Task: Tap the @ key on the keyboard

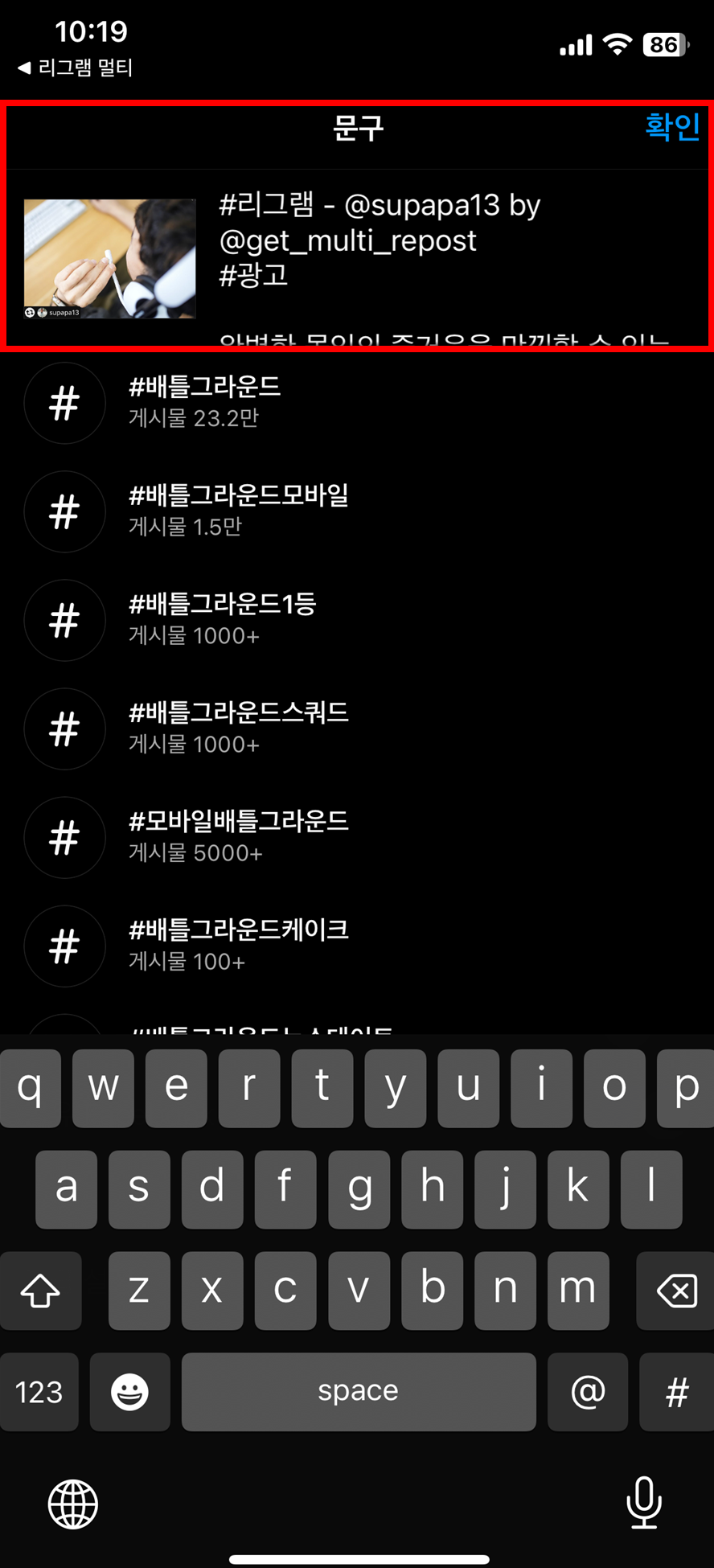Action: pos(587,1391)
